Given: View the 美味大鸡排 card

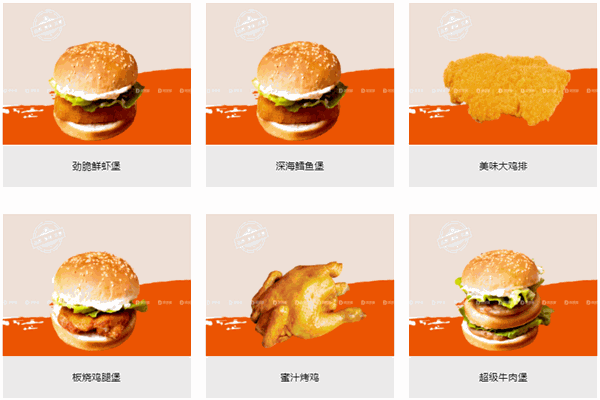Looking at the screenshot, I should click(503, 95).
